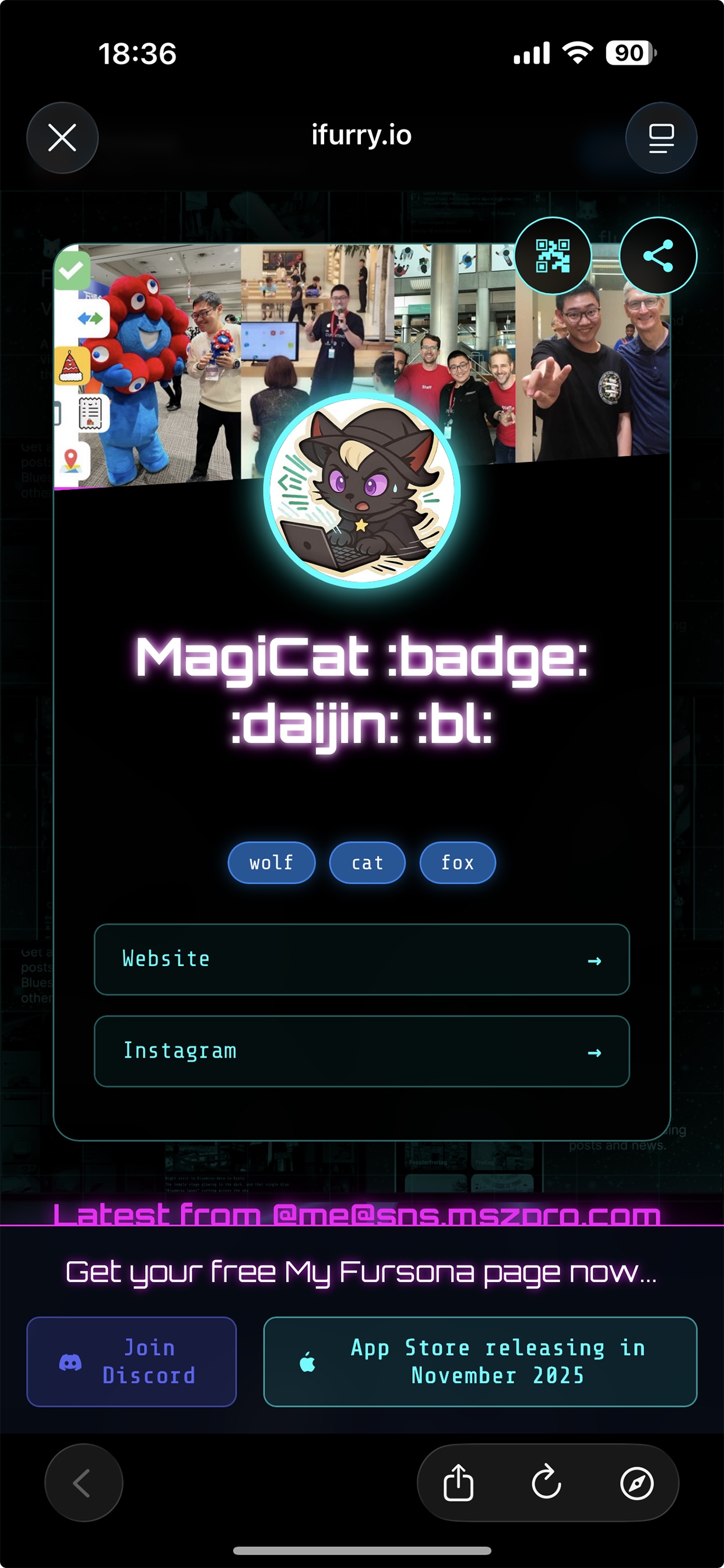Image resolution: width=724 pixels, height=1568 pixels.
Task: Reload the page with the refresh icon
Action: coord(546,1483)
